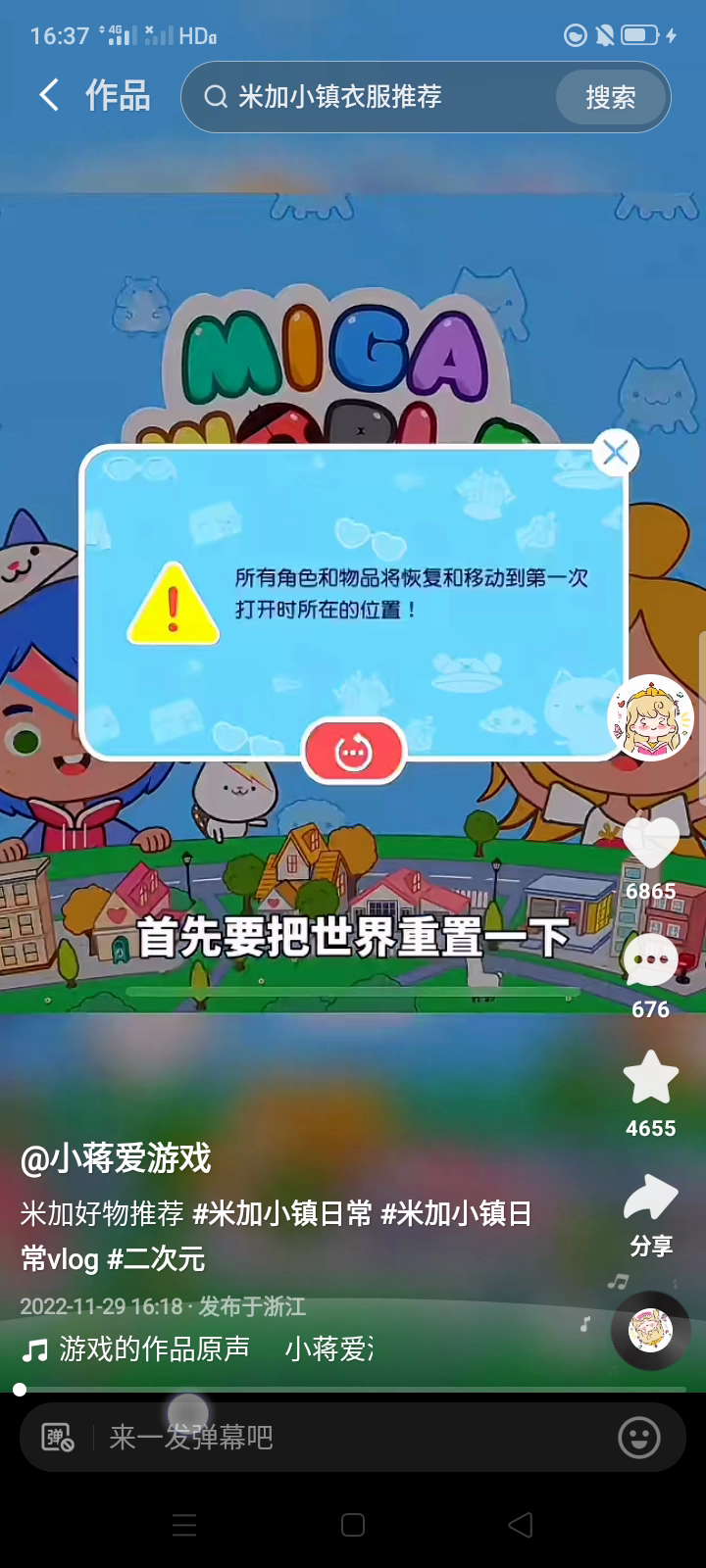Tap the system back button
The height and width of the screenshot is (1568, 706).
tap(521, 1525)
